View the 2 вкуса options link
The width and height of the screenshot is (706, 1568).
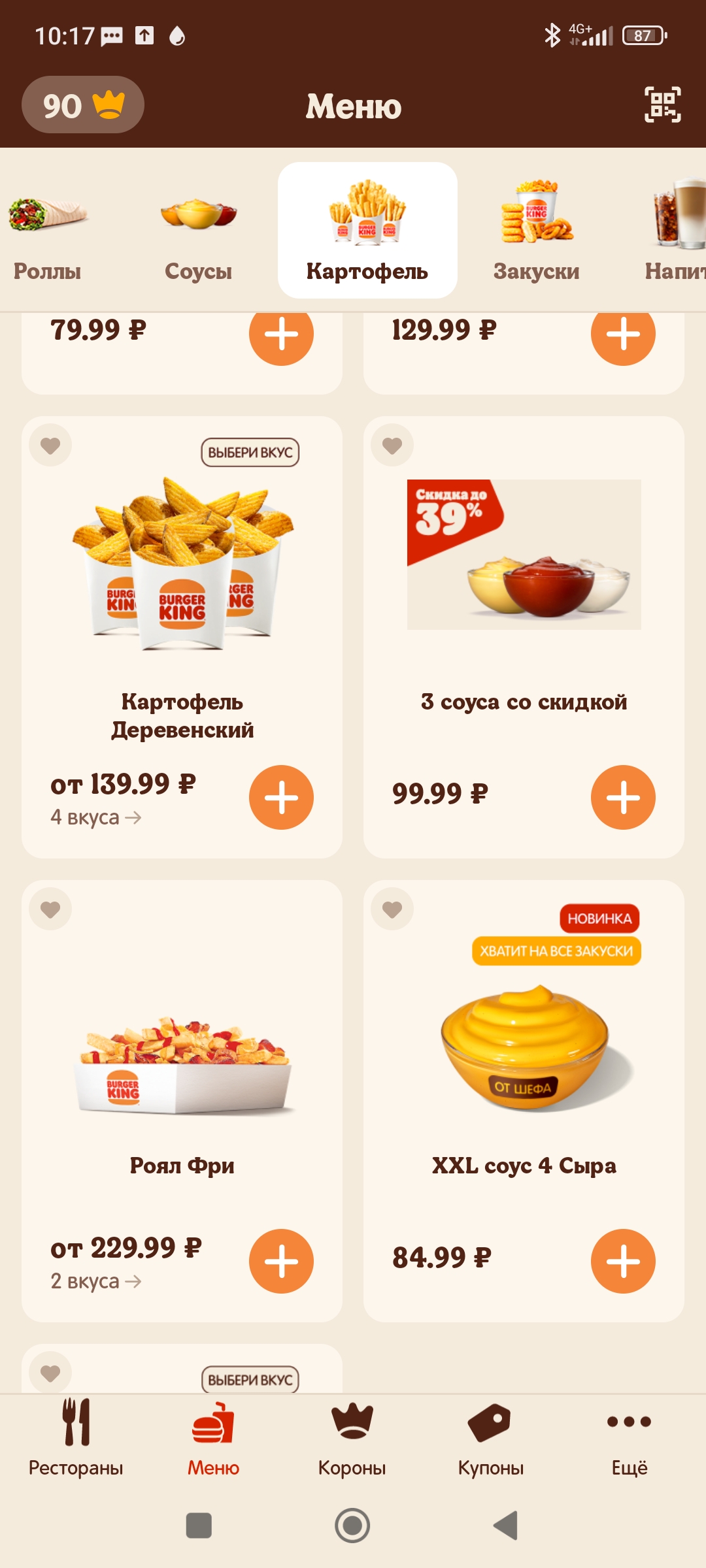tap(96, 1281)
